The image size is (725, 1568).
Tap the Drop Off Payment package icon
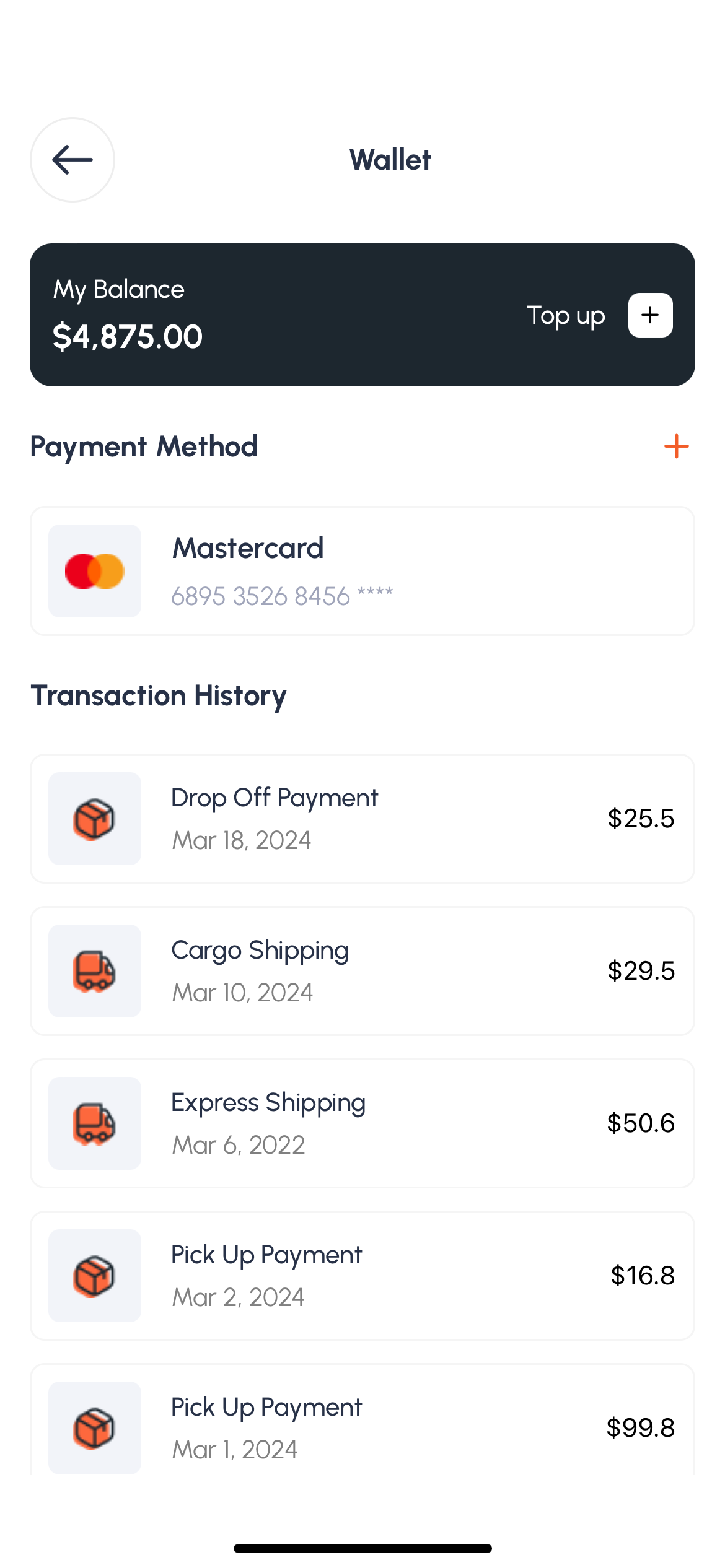pyautogui.click(x=94, y=819)
